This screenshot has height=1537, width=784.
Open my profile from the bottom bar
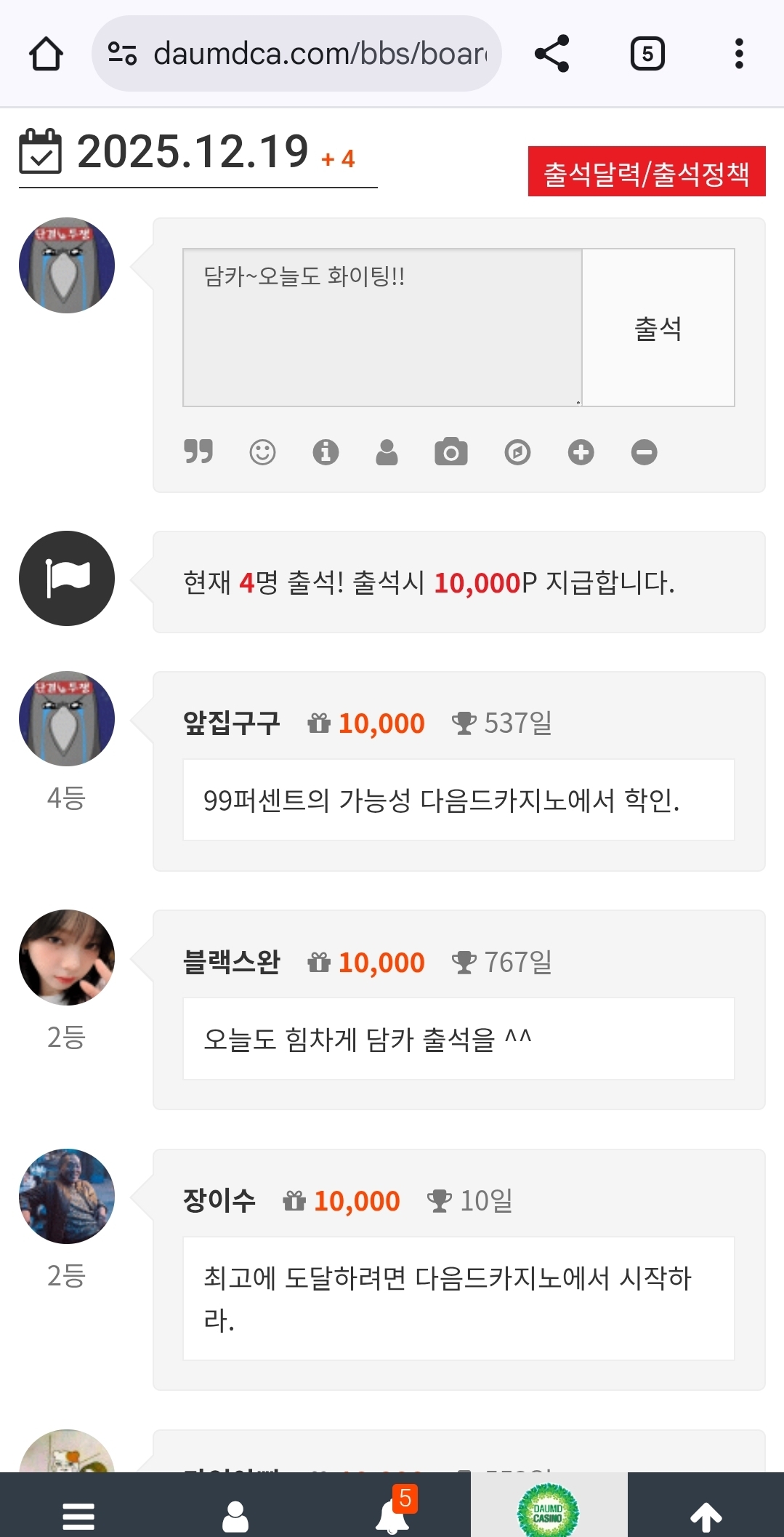[x=235, y=1515]
